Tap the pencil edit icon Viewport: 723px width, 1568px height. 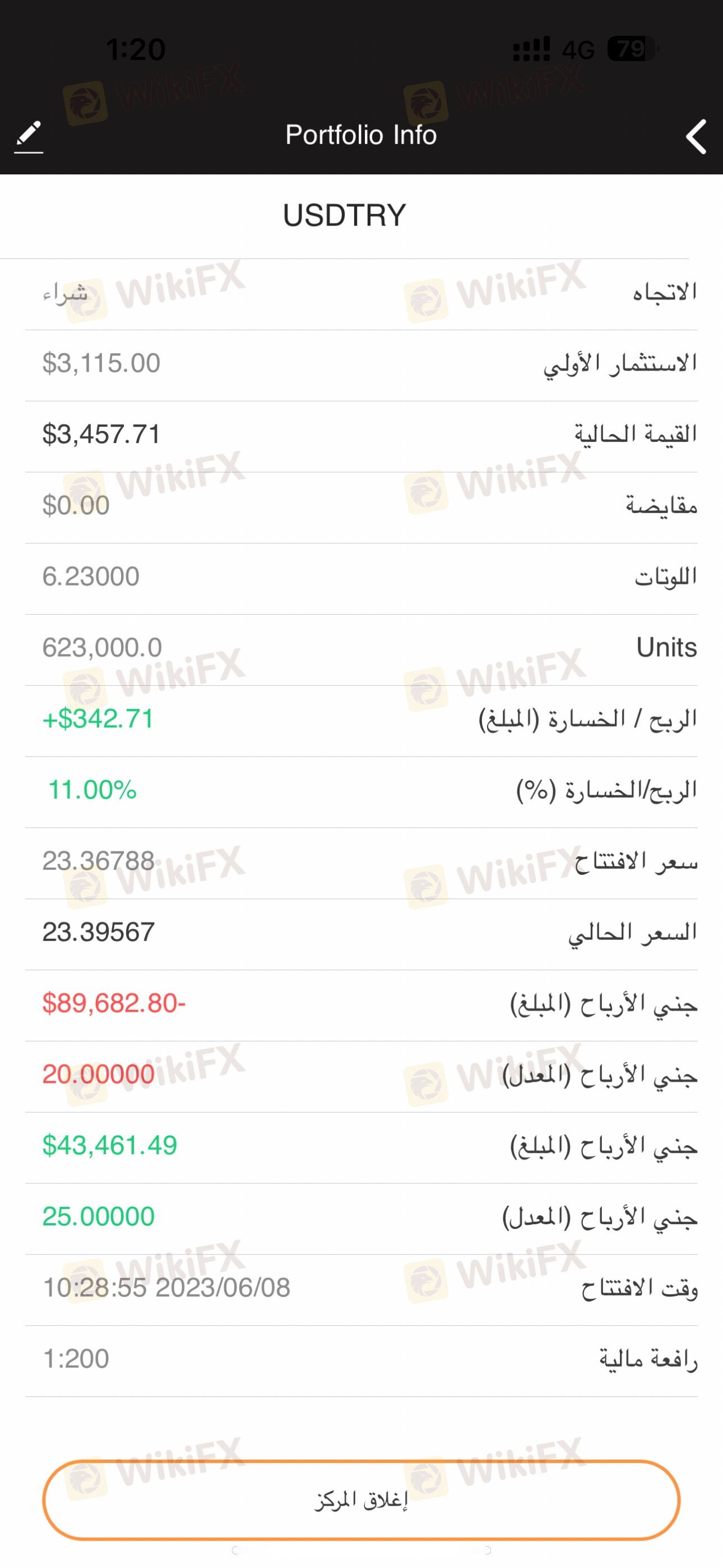(28, 136)
